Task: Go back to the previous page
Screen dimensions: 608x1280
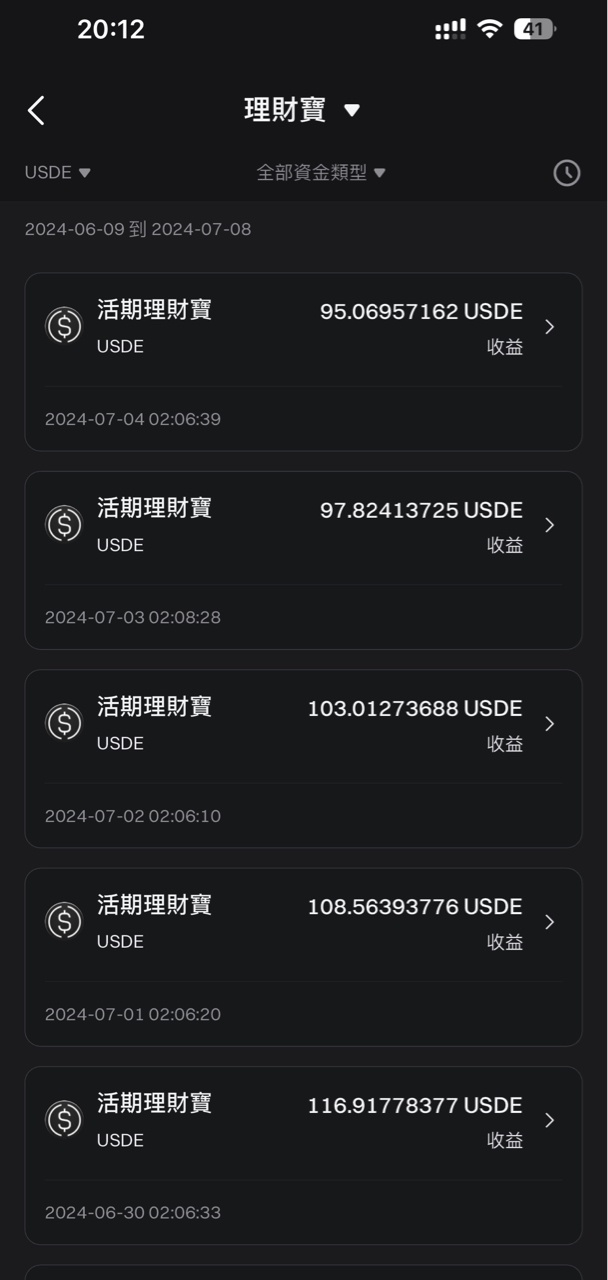Action: click(36, 110)
